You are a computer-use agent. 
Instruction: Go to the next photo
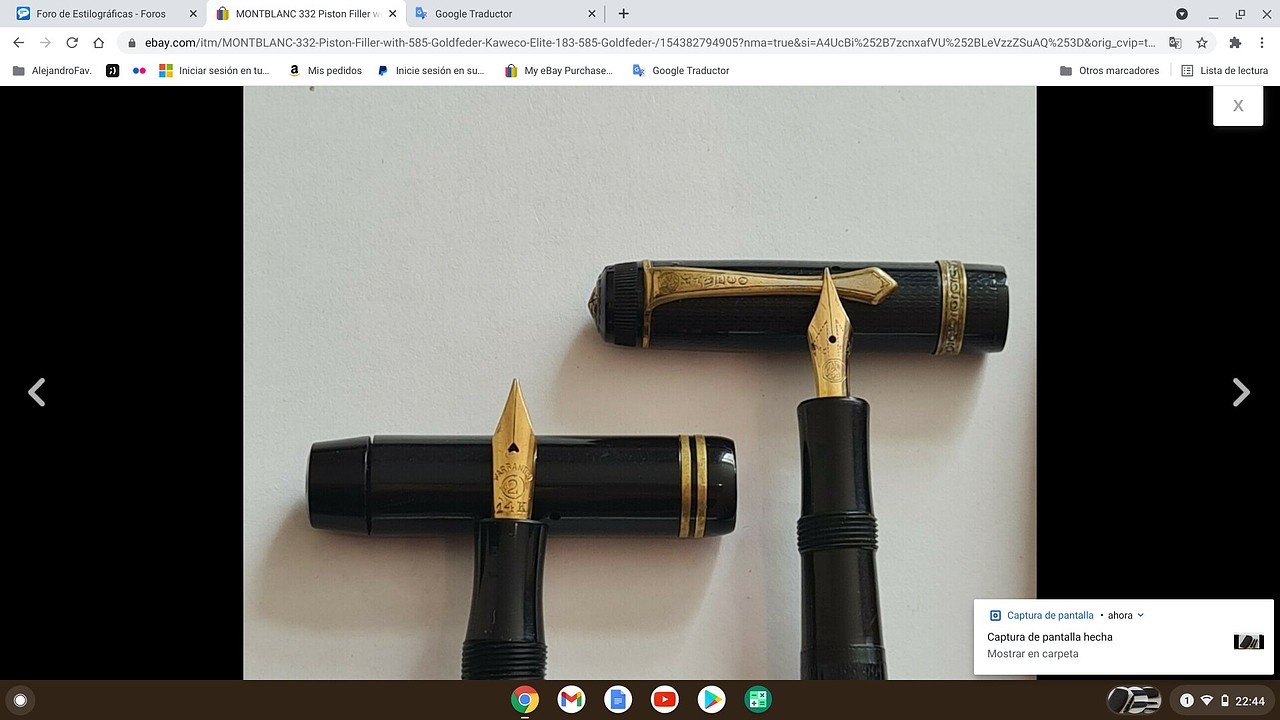click(1241, 392)
